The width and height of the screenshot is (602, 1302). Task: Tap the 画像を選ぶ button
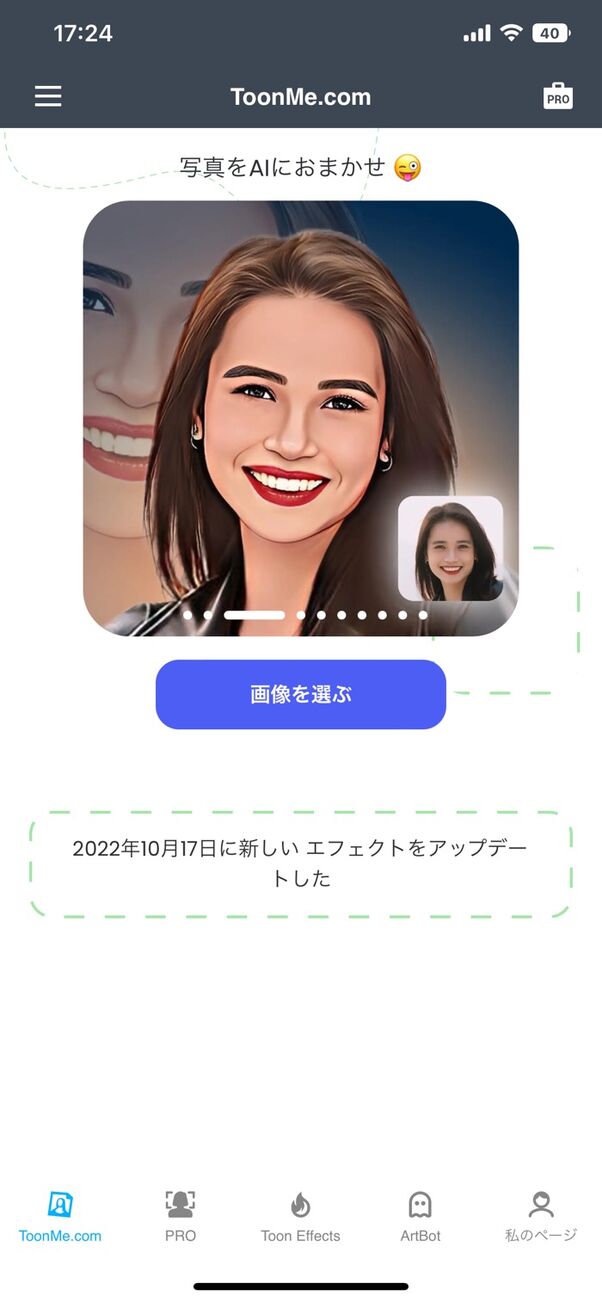point(300,694)
